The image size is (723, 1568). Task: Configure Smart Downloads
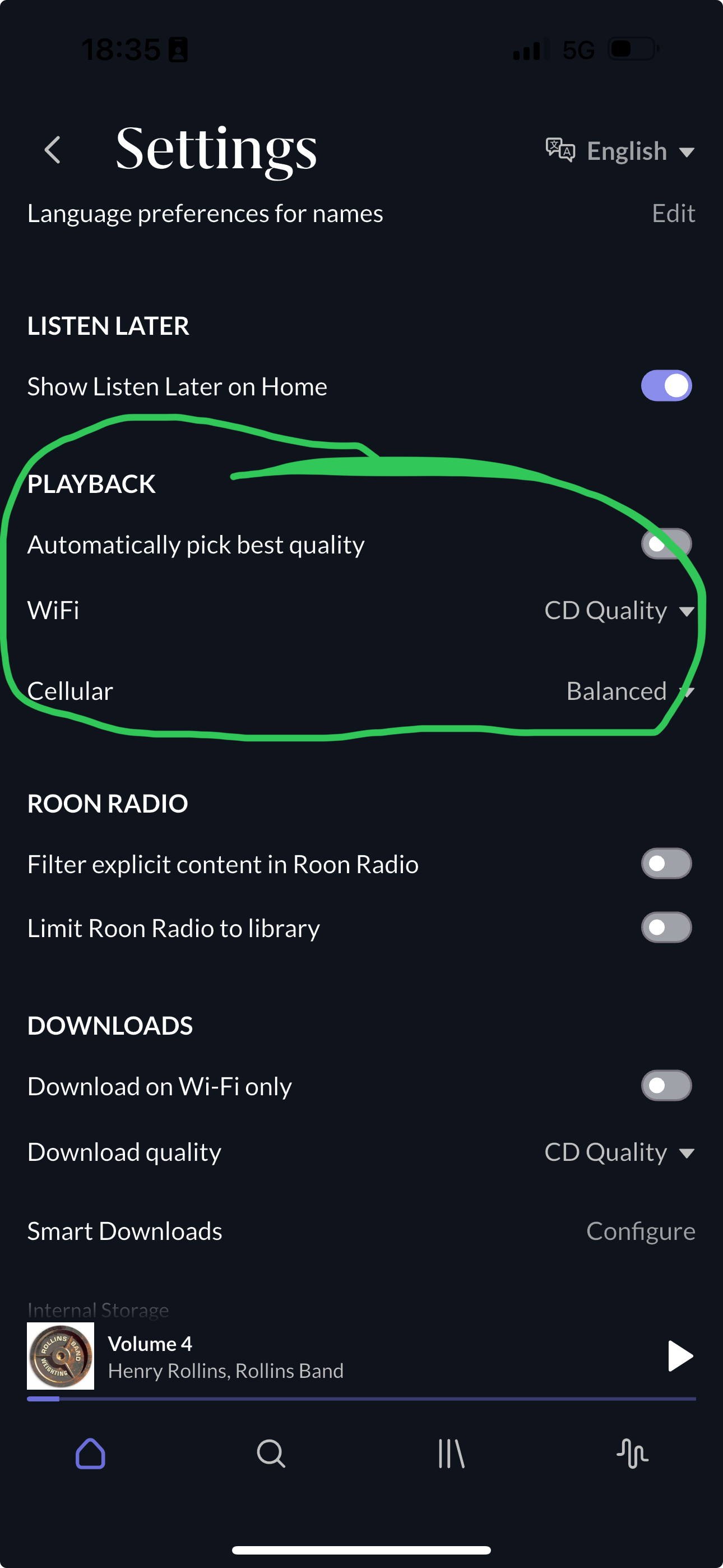pos(640,1232)
